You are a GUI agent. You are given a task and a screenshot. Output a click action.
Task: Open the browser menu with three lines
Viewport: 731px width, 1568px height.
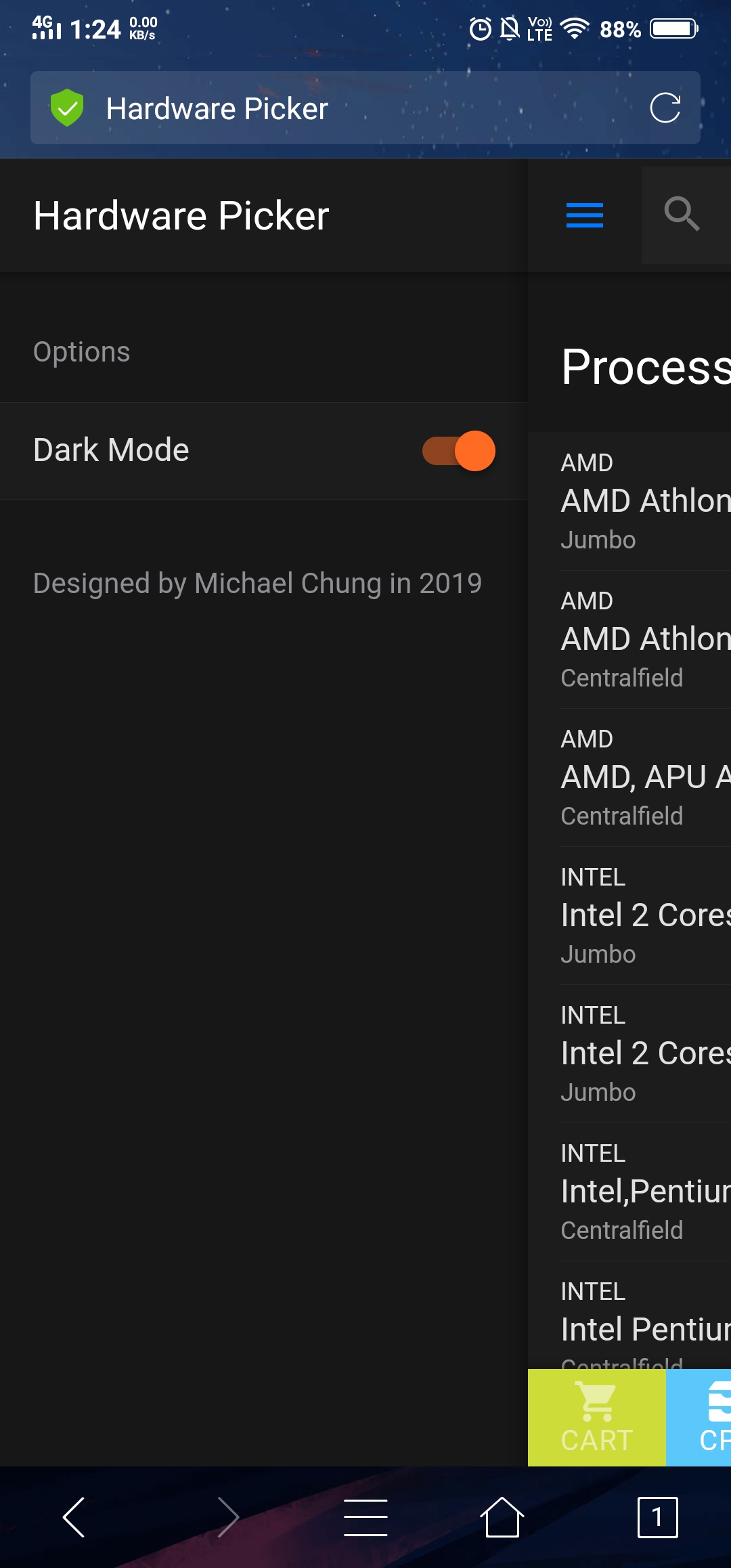[365, 1517]
